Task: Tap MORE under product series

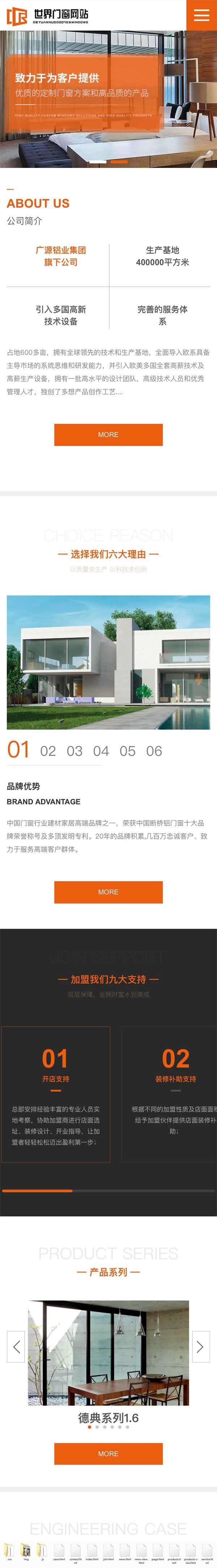Action: tap(108, 1471)
